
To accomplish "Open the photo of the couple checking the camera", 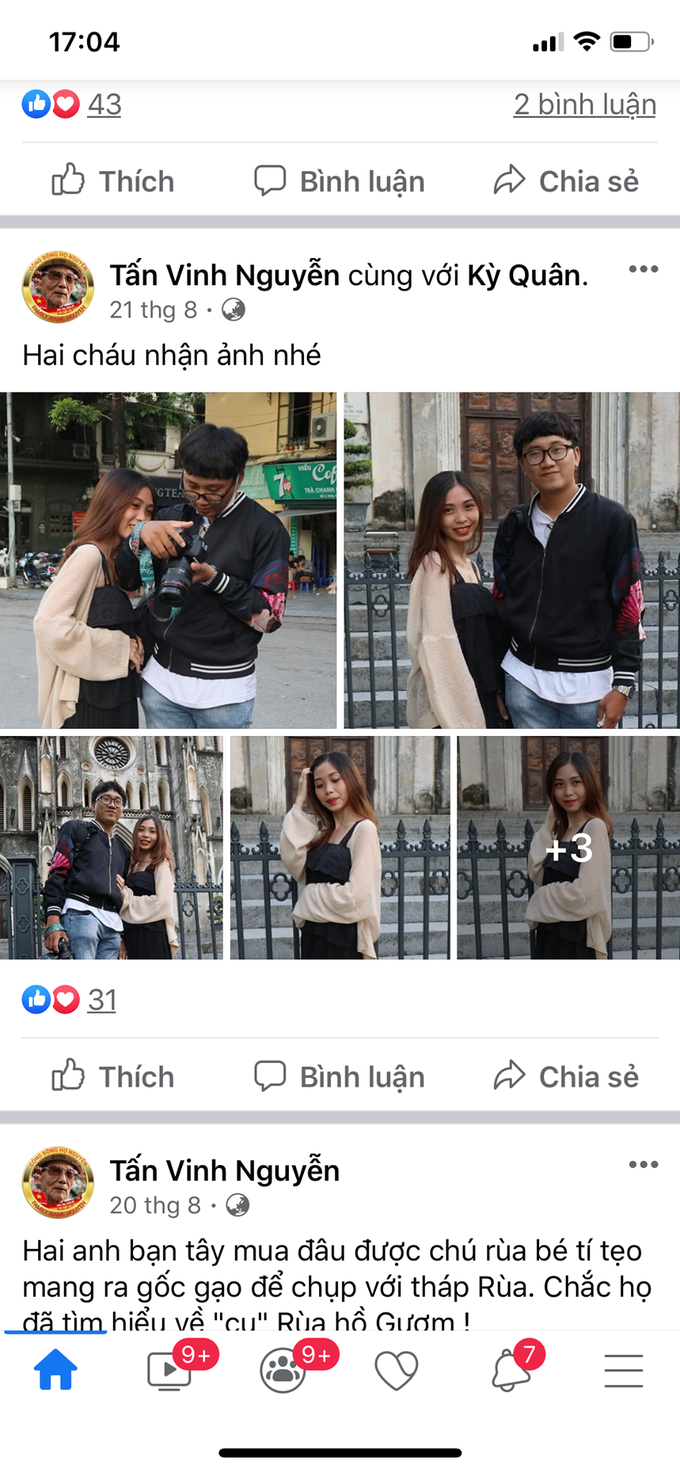I will click(168, 560).
